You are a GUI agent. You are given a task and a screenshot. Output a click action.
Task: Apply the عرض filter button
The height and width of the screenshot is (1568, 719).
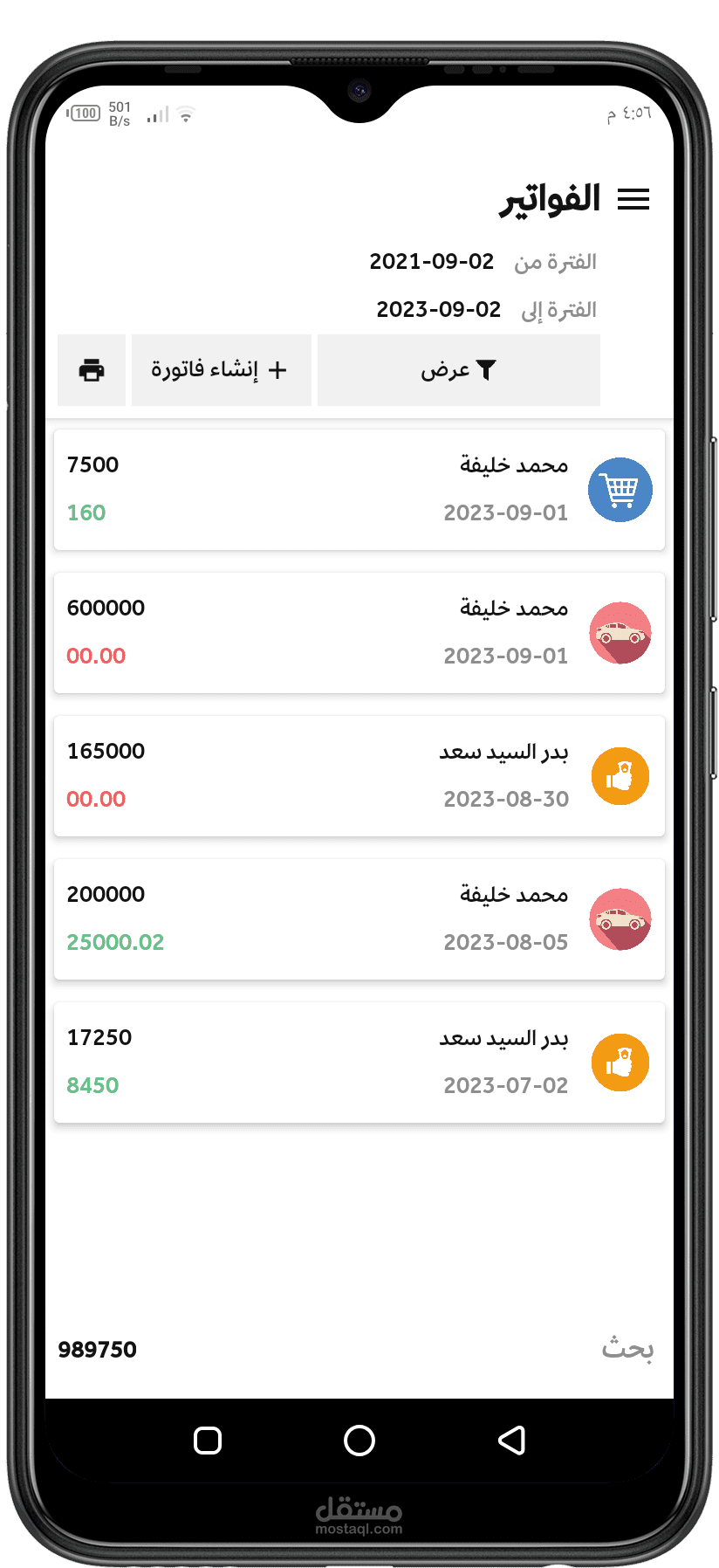459,370
